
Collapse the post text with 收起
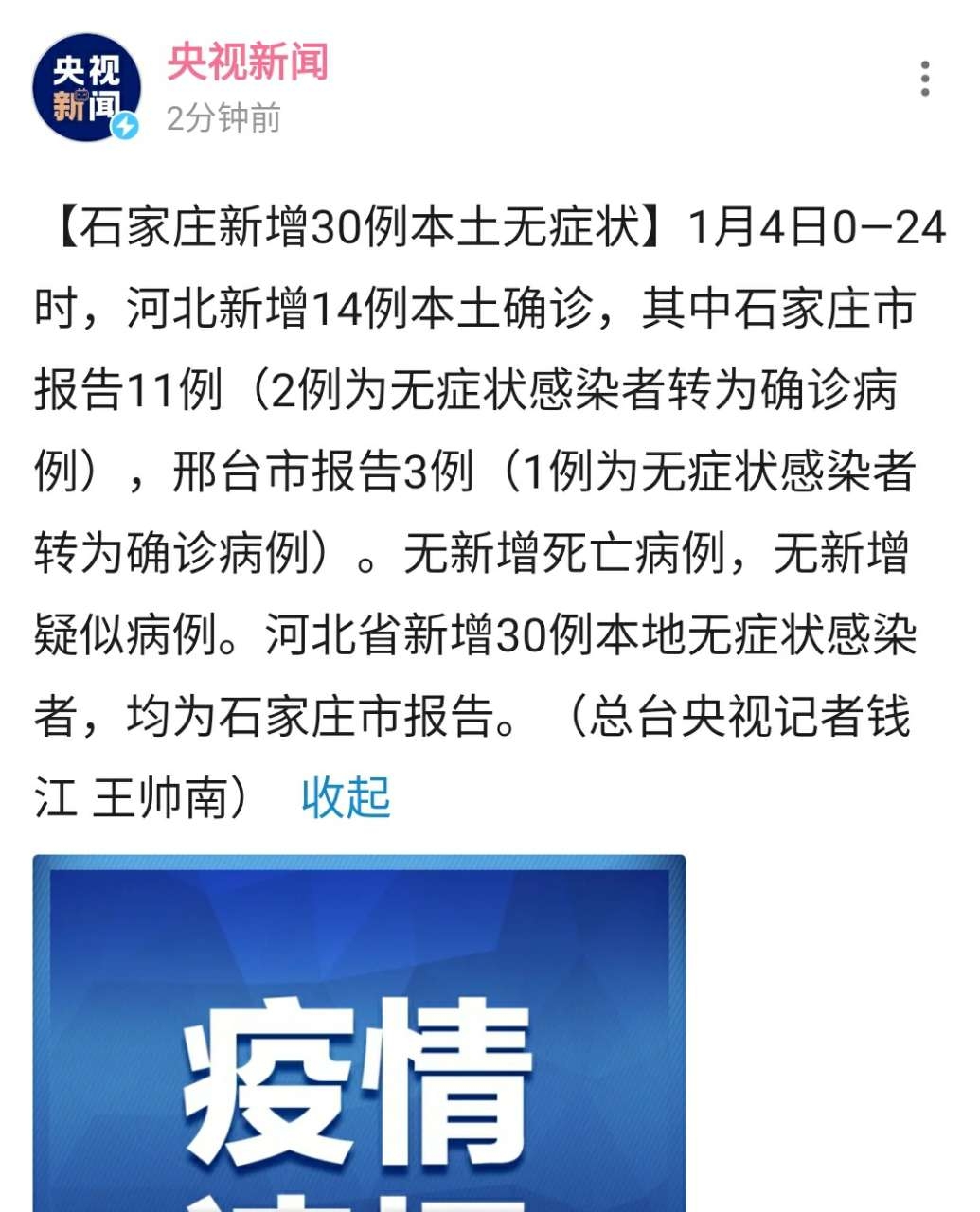point(346,797)
